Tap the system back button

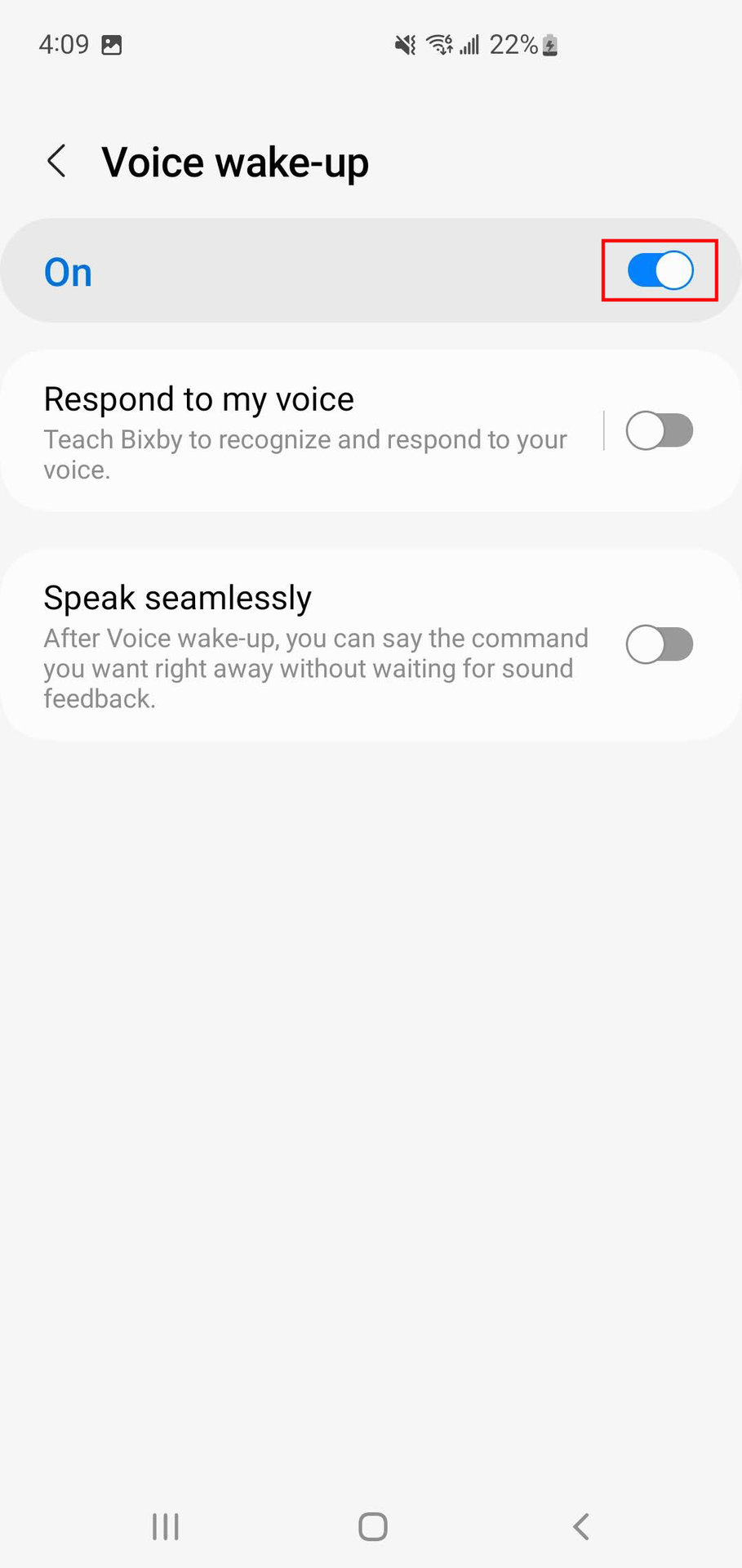click(580, 1526)
